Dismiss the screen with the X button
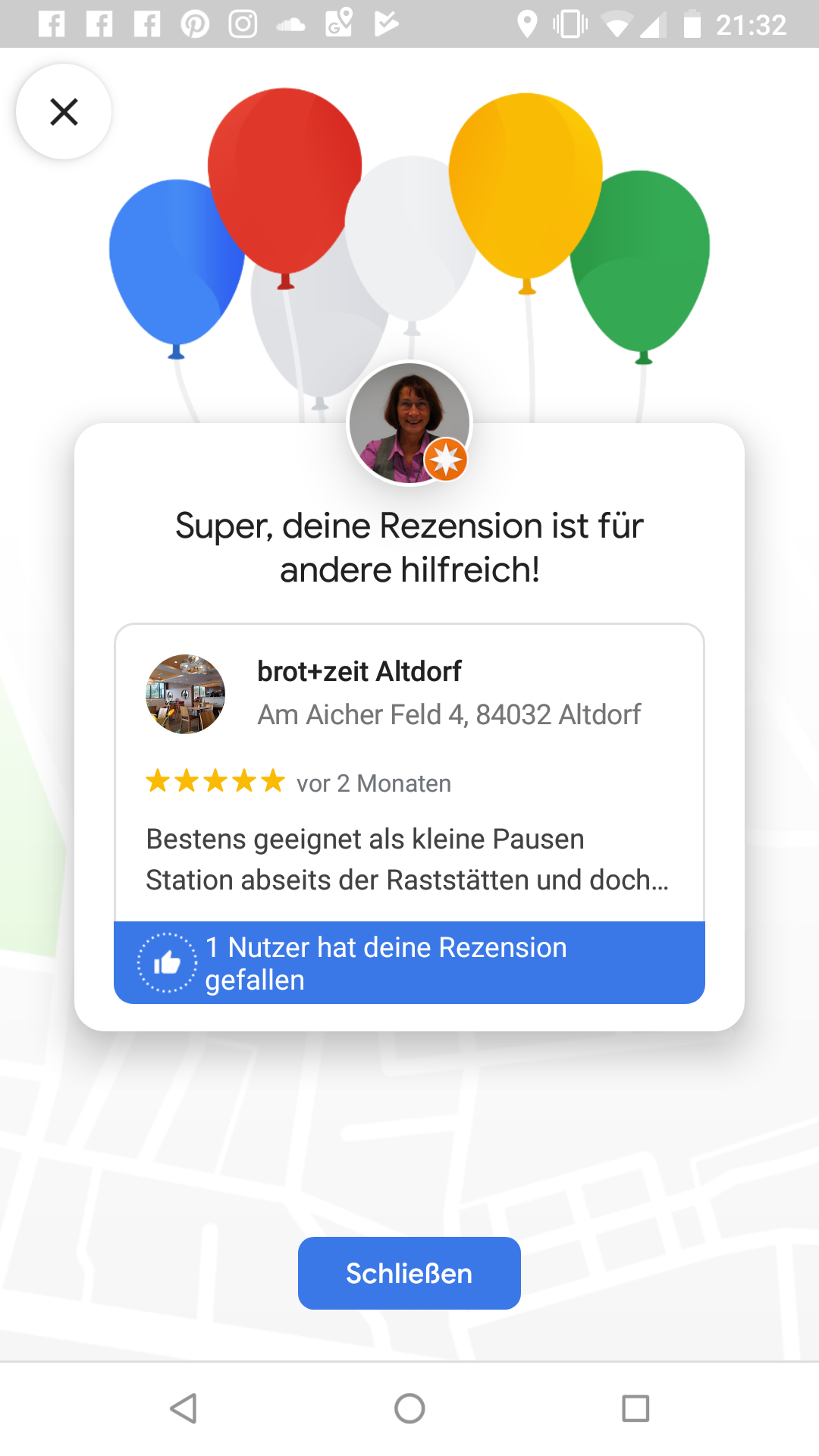819x1456 pixels. click(64, 111)
